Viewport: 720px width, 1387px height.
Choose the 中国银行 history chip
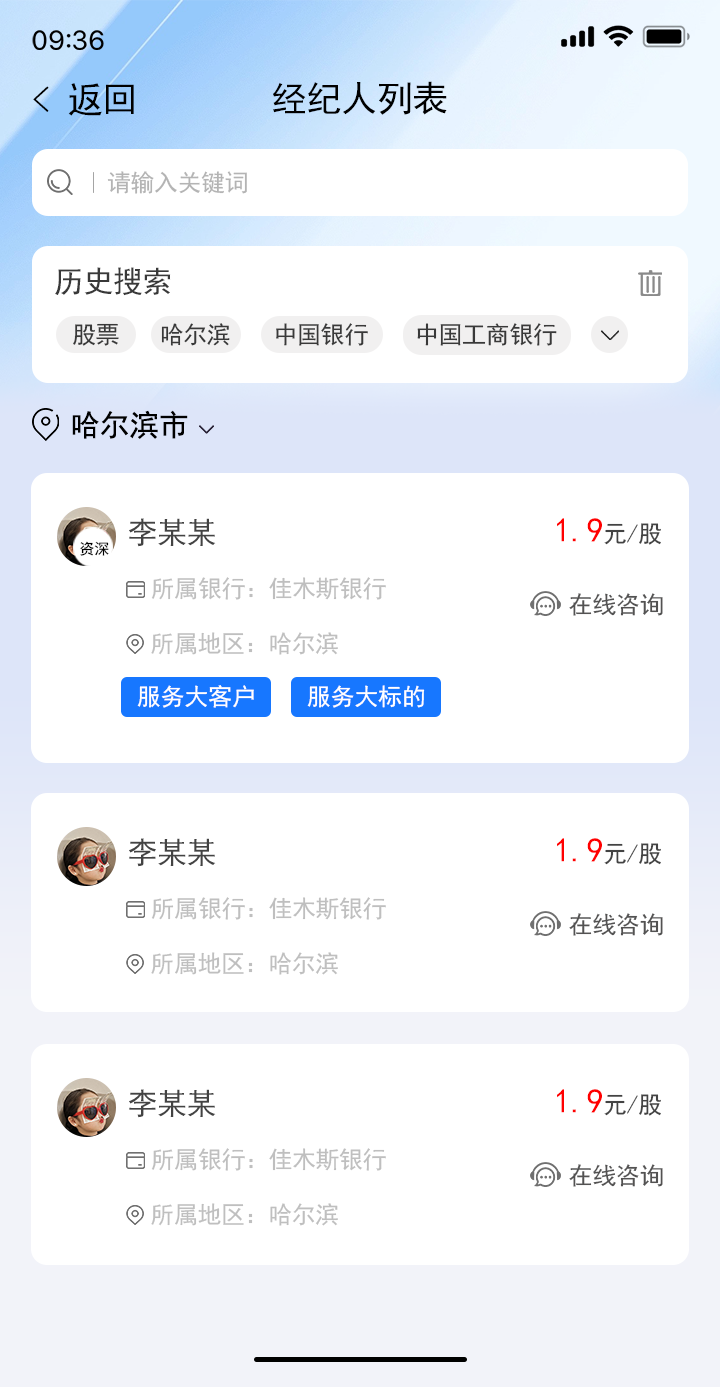tap(321, 335)
